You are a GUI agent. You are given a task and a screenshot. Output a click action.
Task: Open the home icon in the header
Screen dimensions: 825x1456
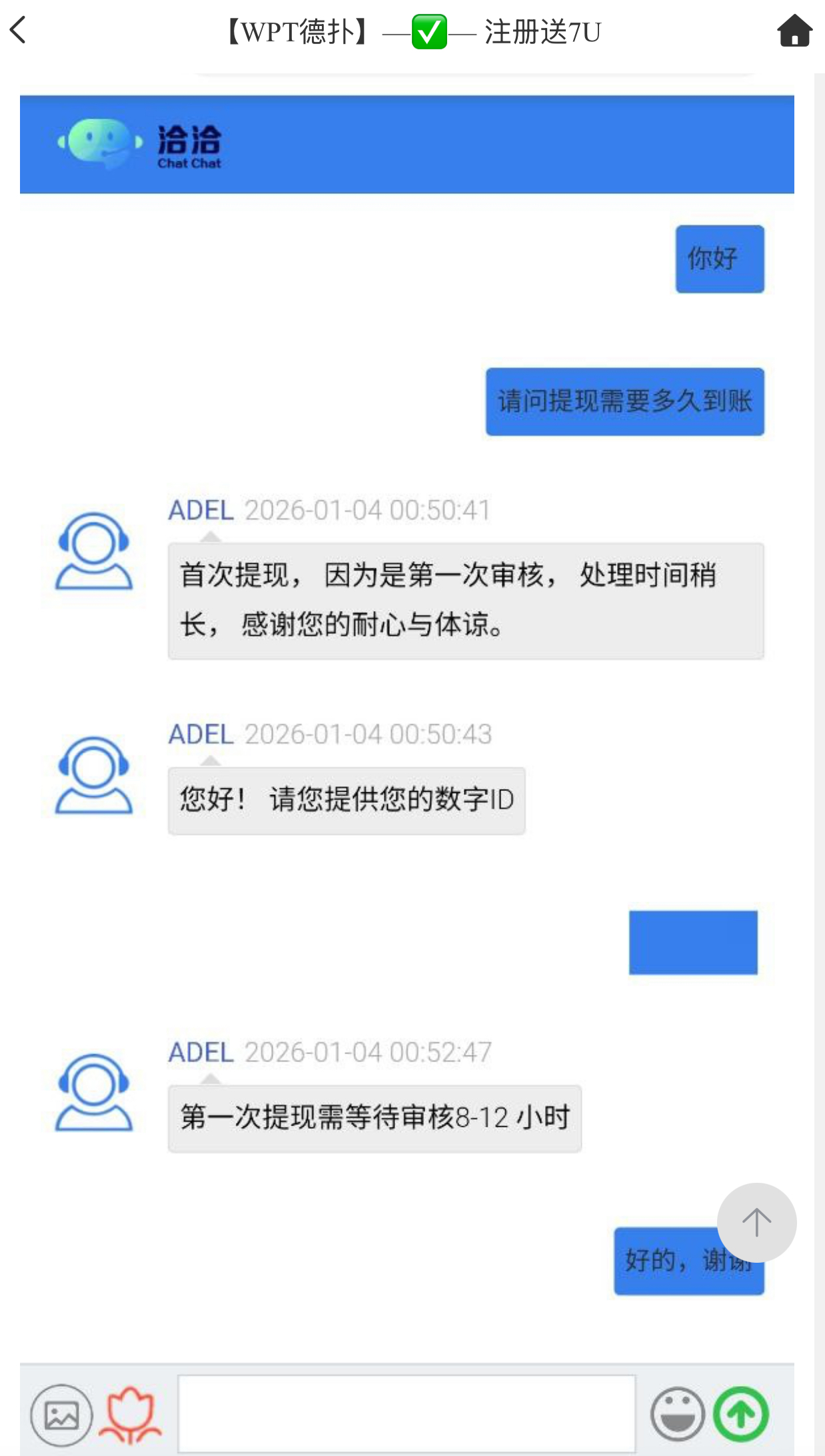coord(794,31)
